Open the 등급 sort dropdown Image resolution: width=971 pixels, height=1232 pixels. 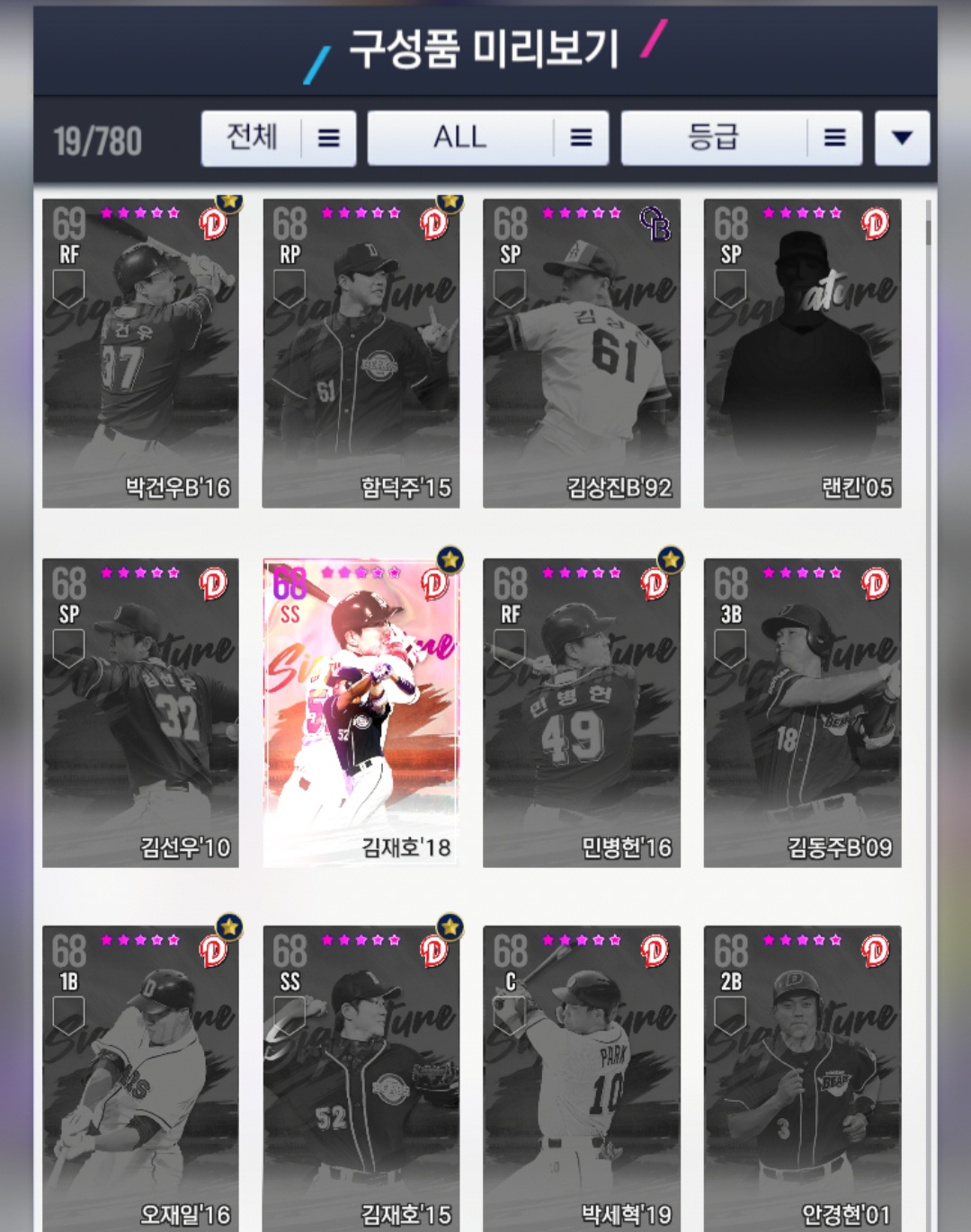[741, 138]
